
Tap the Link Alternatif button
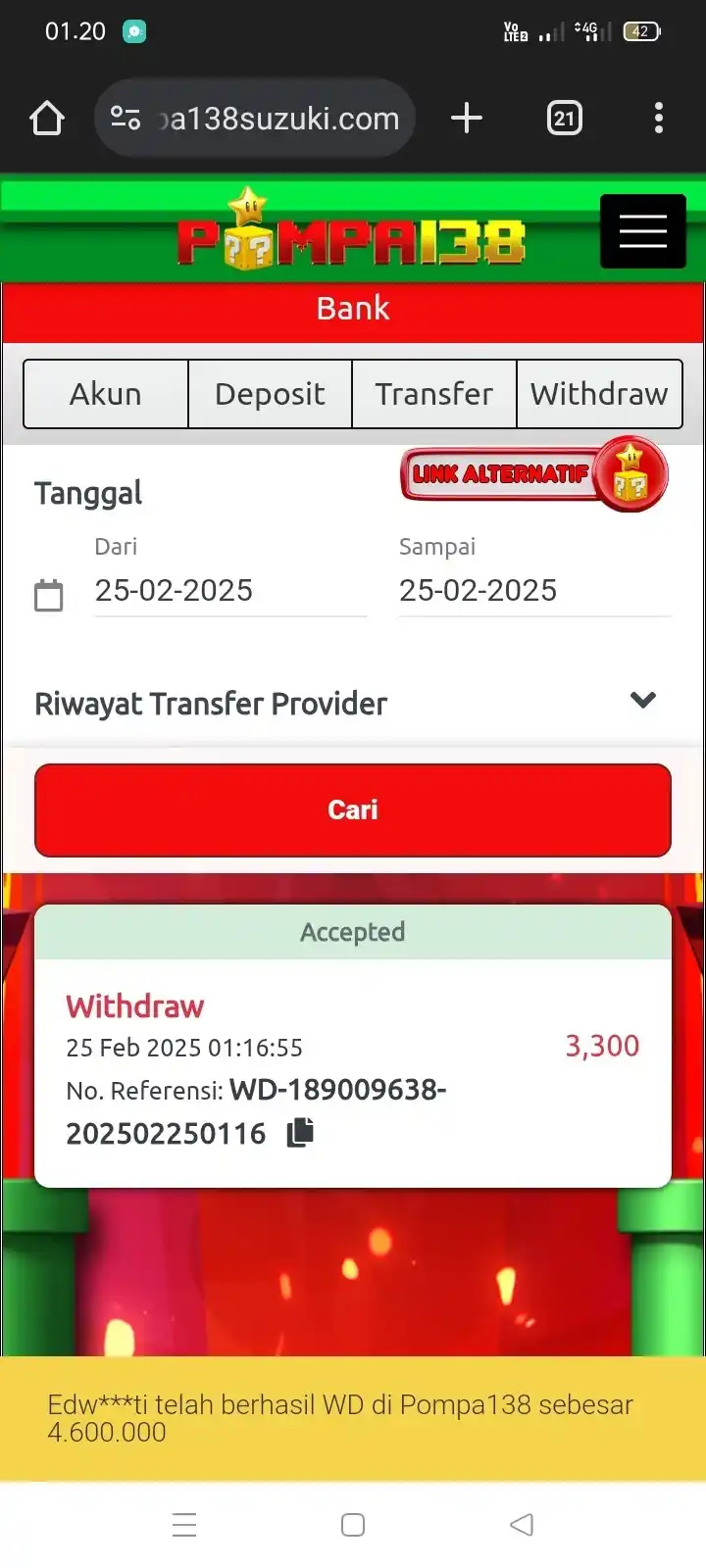pyautogui.click(x=532, y=474)
